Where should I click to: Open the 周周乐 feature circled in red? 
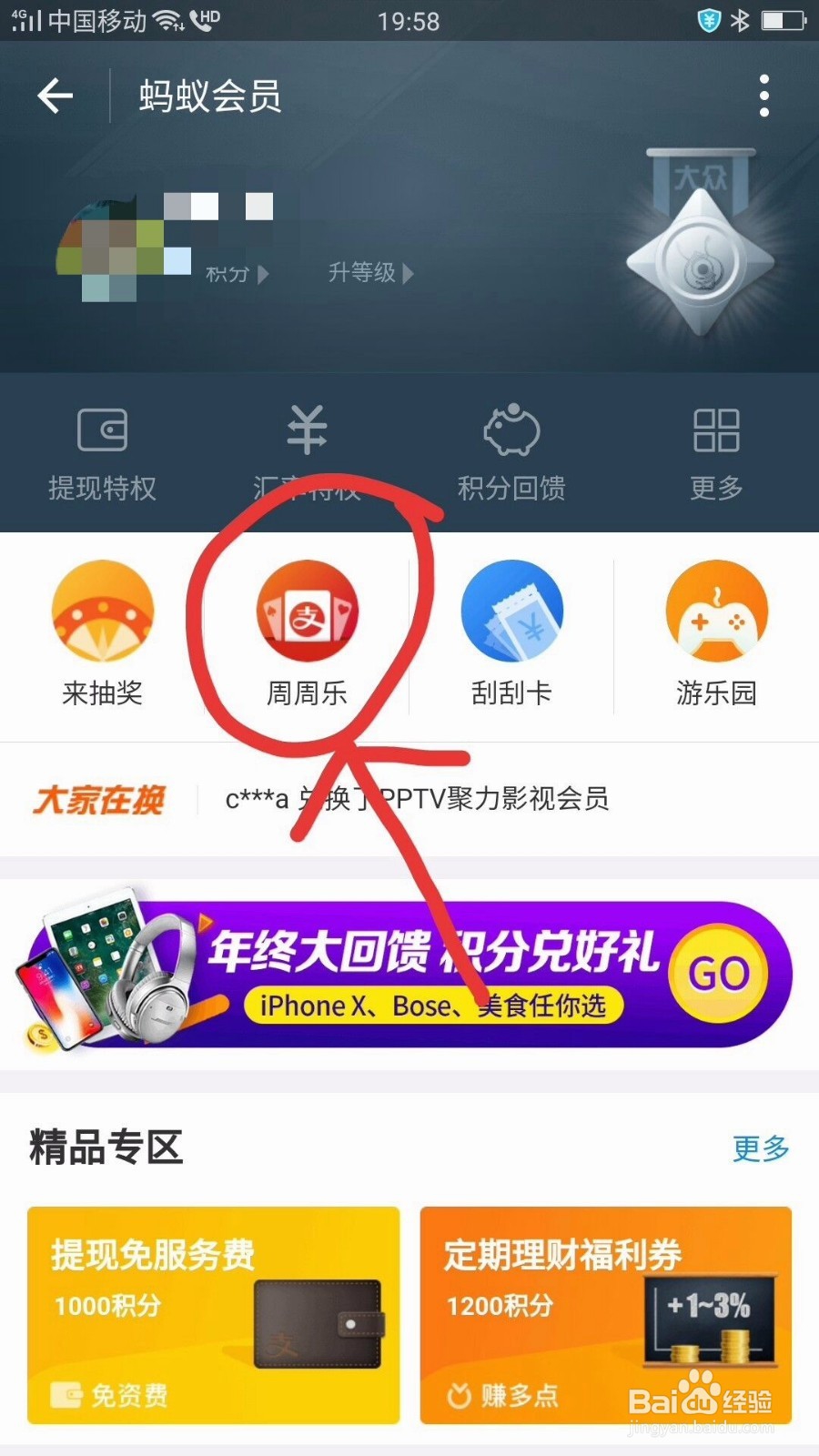point(307,612)
